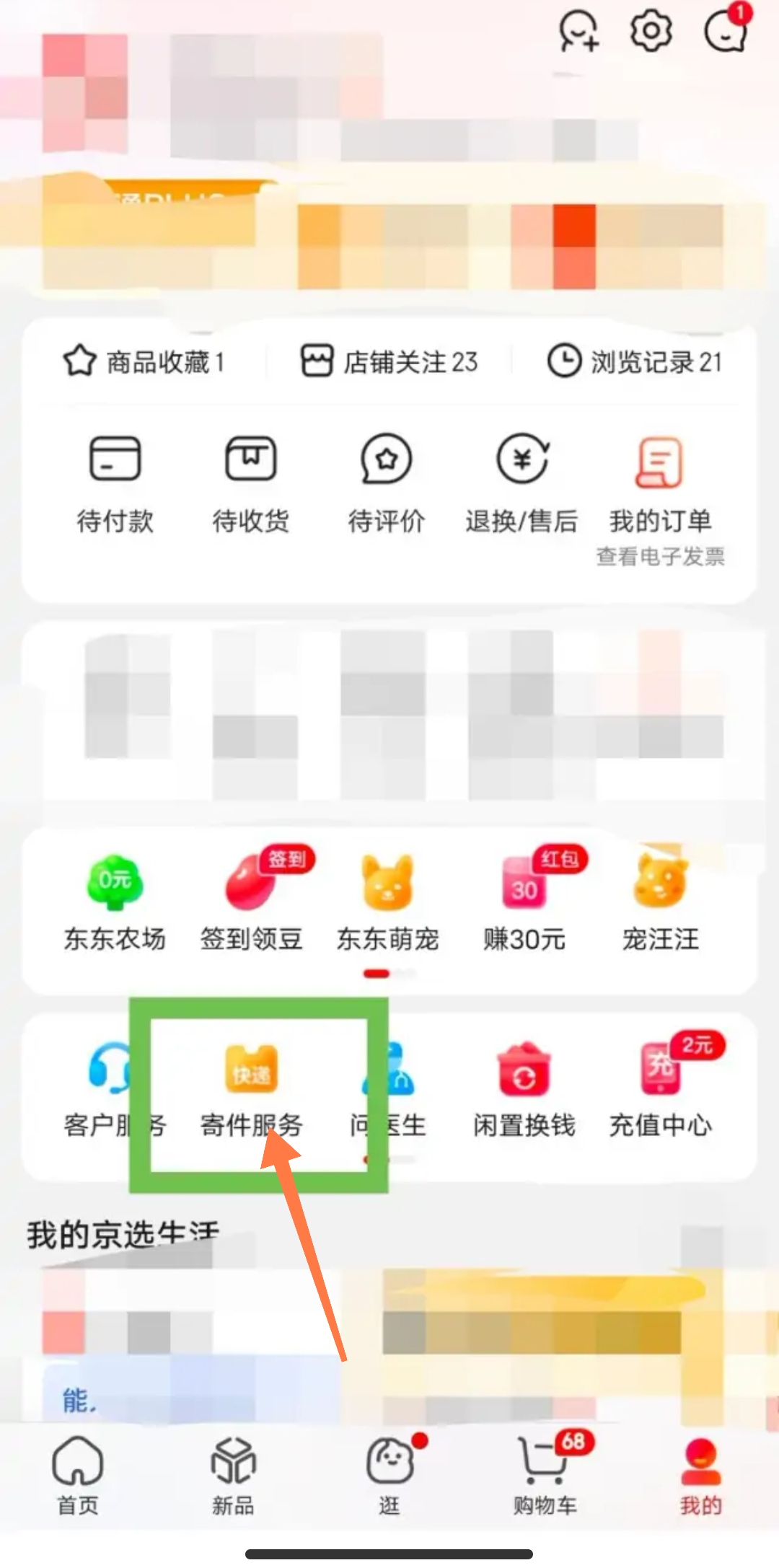The height and width of the screenshot is (1568, 779).
Task: Open 闲置换钱 trade-in service
Action: coord(524,1091)
